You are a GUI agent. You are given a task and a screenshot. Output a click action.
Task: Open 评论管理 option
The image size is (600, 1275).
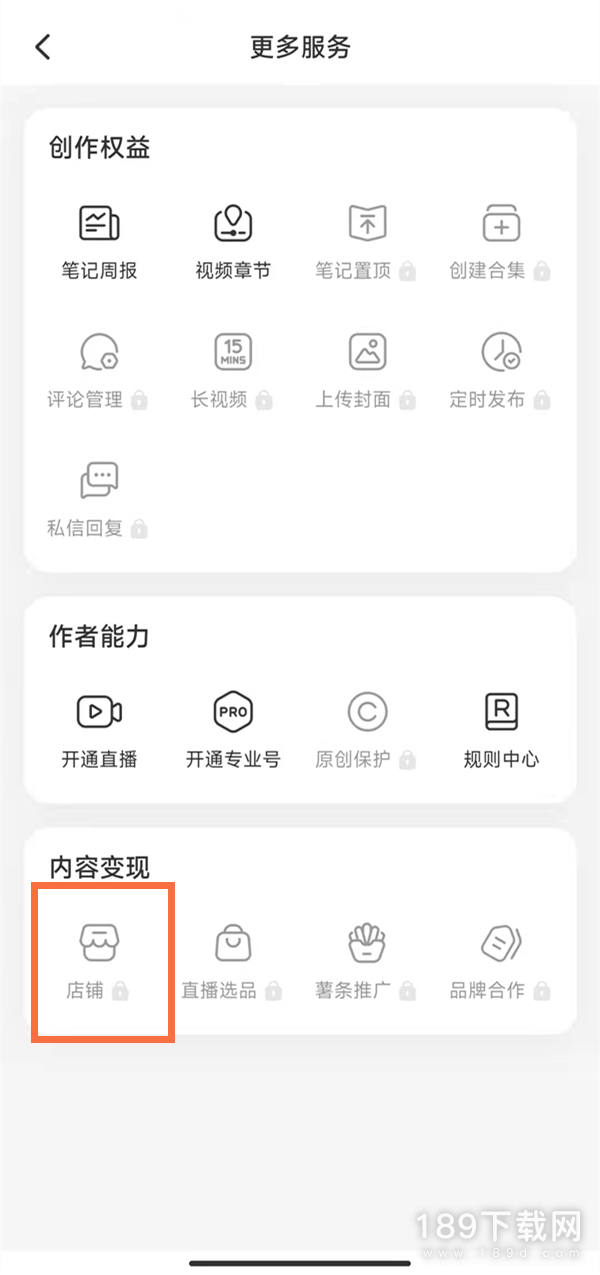(99, 371)
